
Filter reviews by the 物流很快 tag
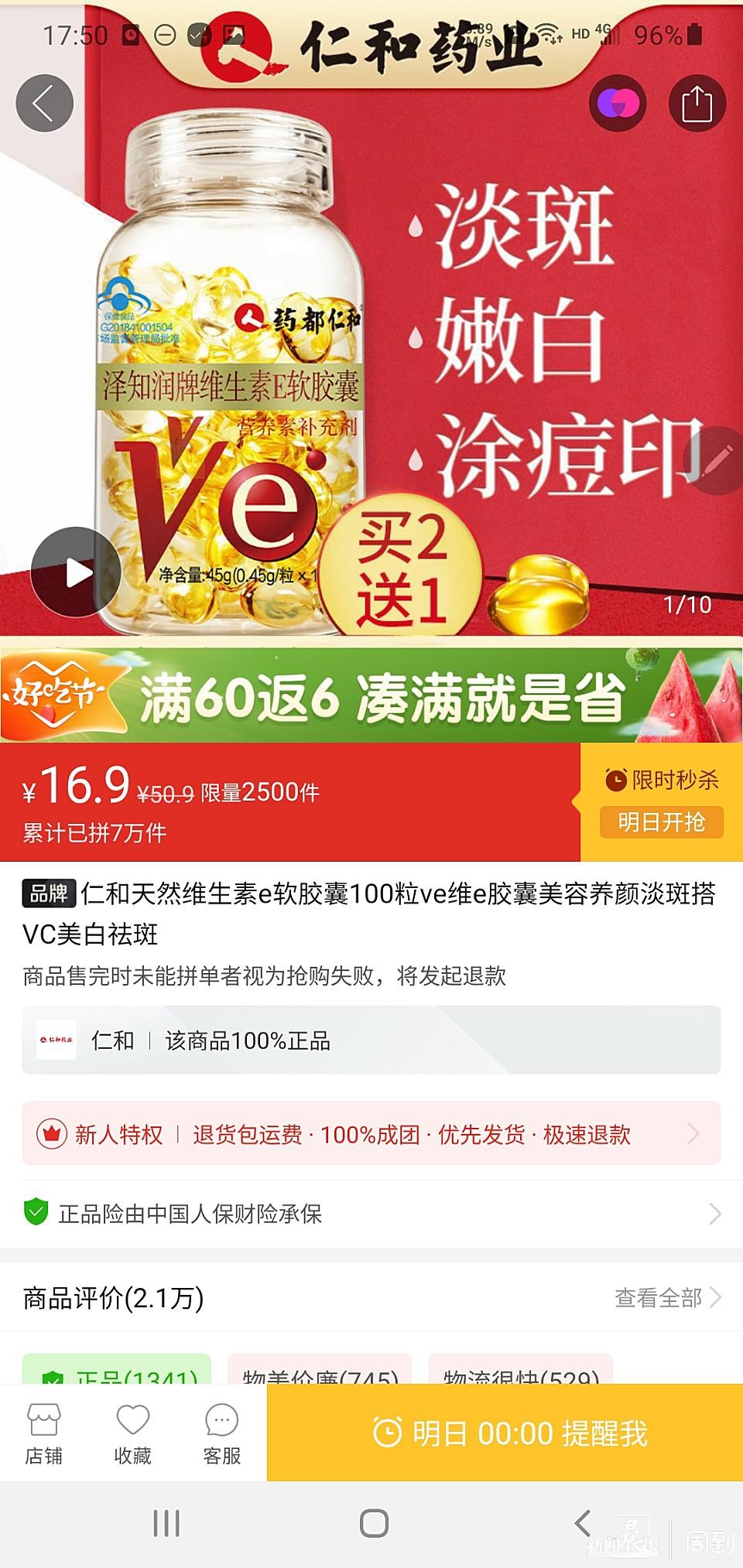coord(521,1369)
